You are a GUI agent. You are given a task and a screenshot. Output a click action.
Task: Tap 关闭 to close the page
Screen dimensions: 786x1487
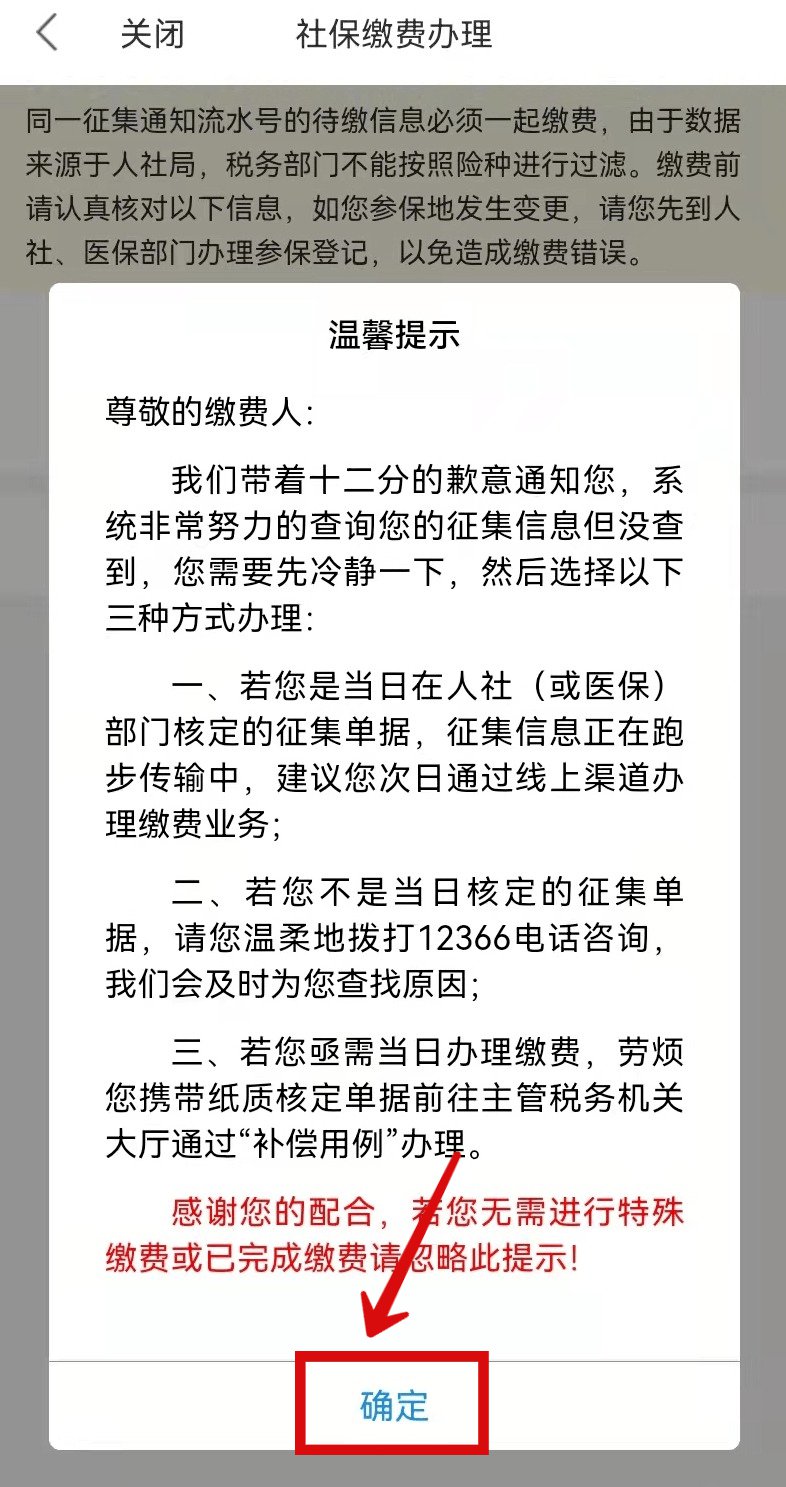[152, 34]
